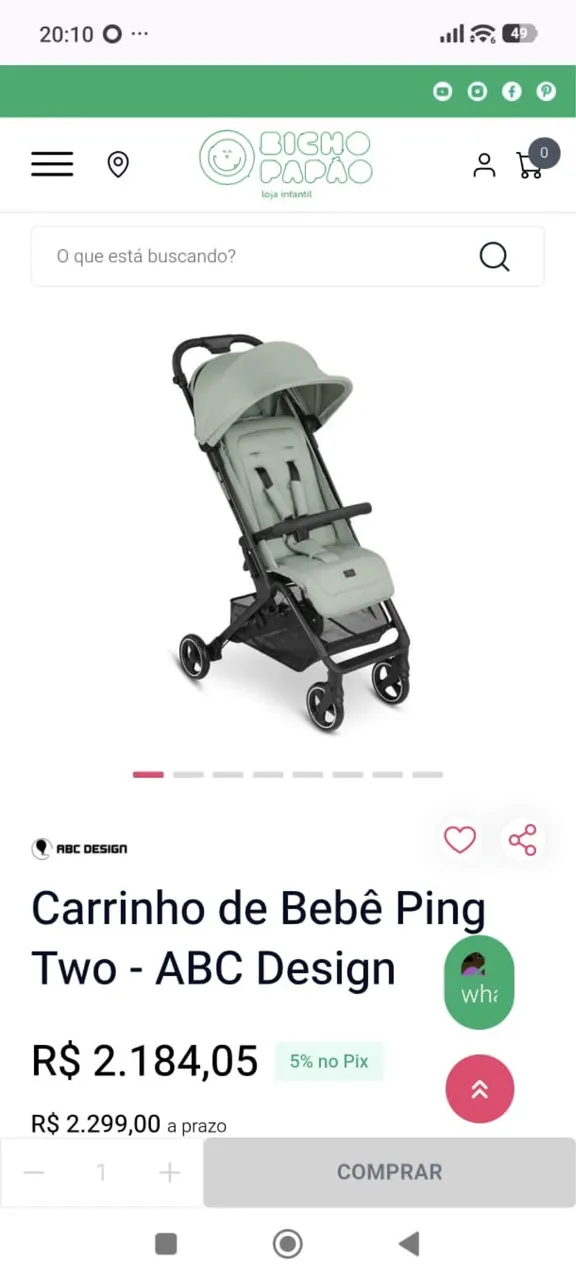The height and width of the screenshot is (1280, 576).
Task: Tap the store location pin icon
Action: point(118,164)
